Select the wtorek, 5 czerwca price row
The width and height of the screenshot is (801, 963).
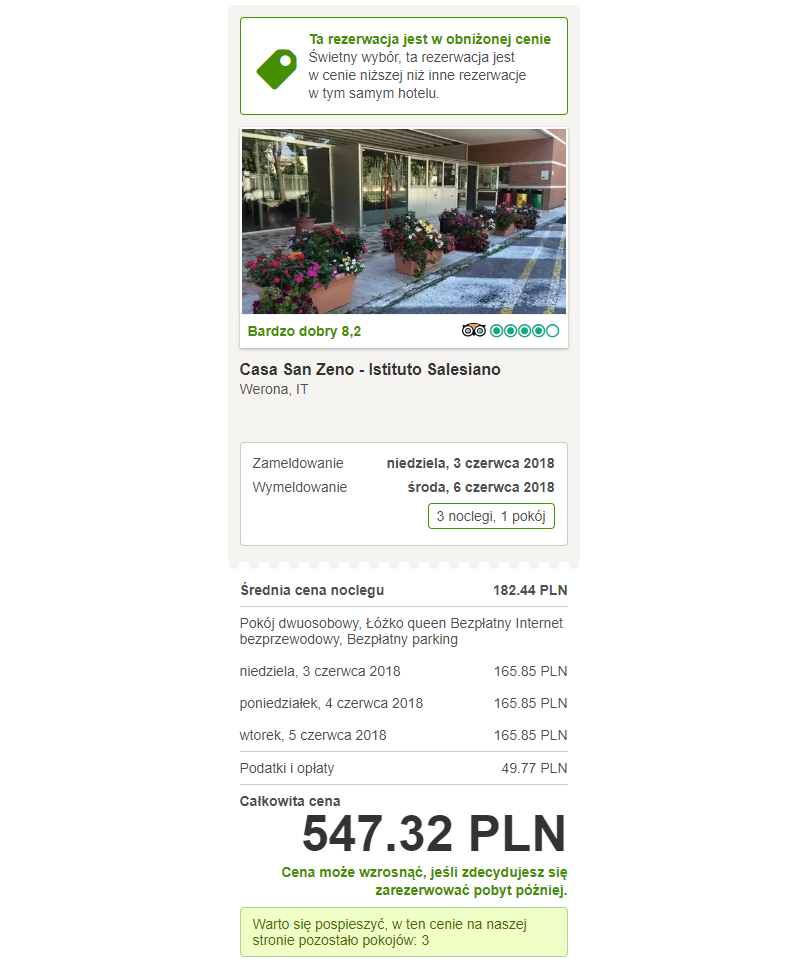click(x=403, y=735)
